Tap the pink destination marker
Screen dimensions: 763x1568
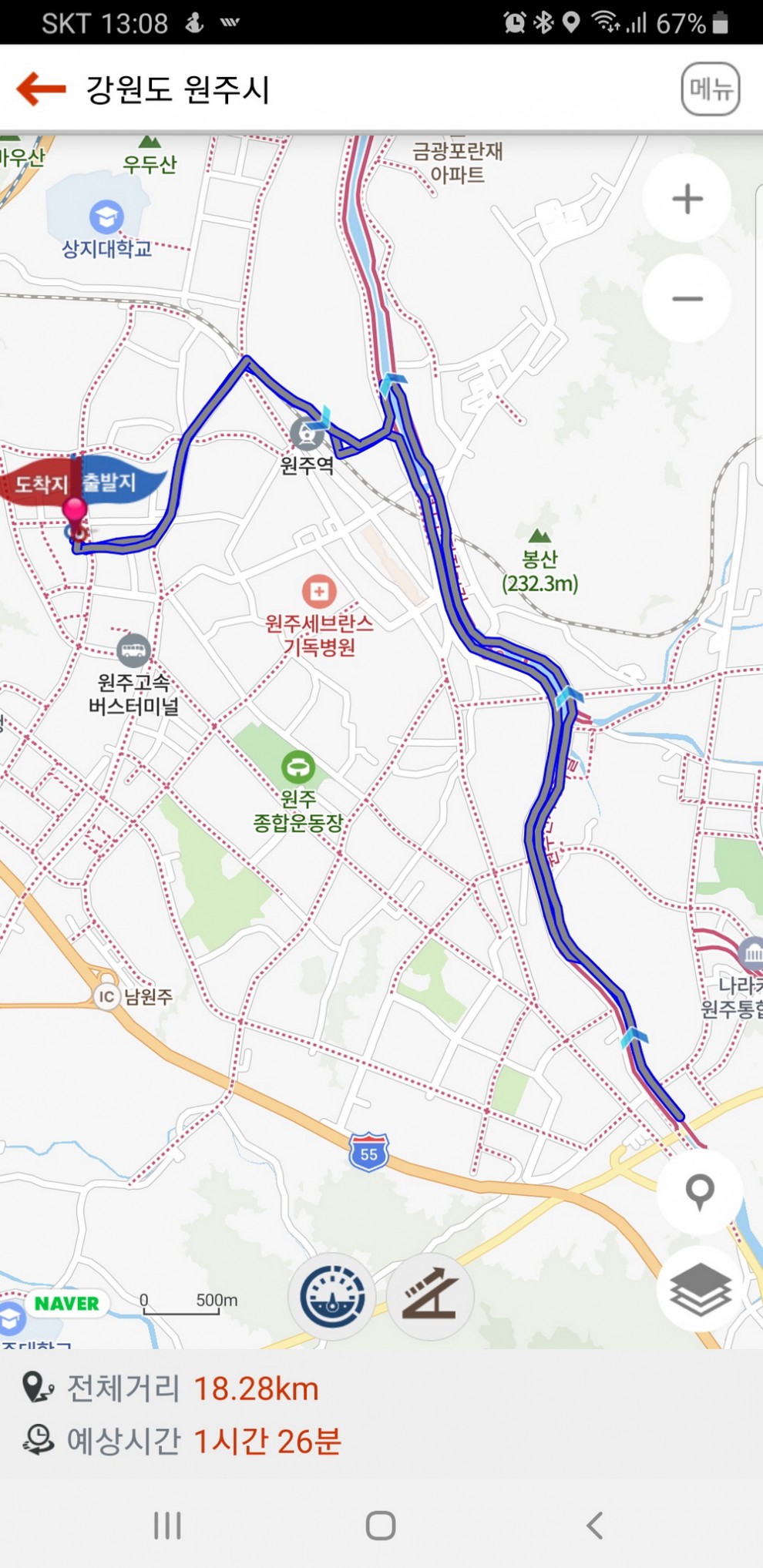coord(75,511)
